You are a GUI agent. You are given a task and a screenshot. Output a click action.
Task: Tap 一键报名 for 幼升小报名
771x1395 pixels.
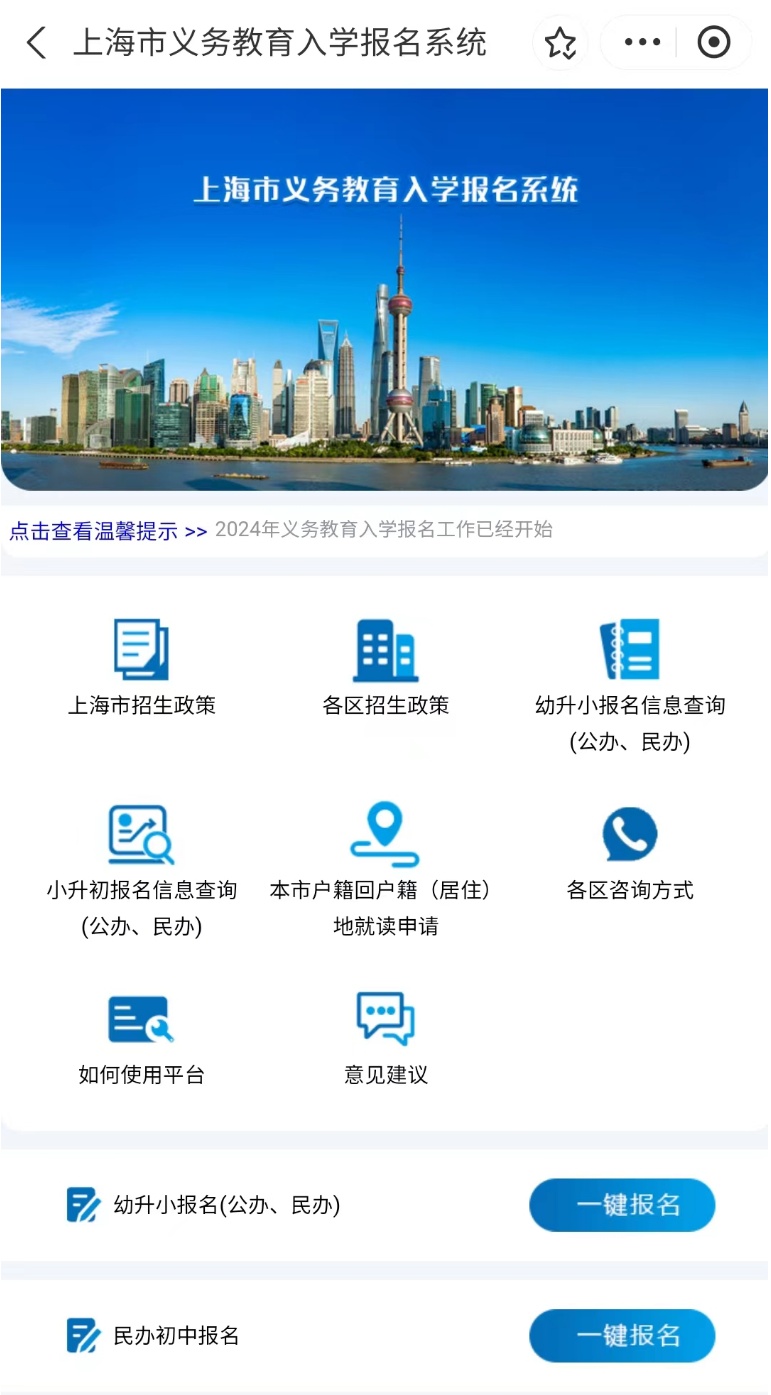[622, 1205]
